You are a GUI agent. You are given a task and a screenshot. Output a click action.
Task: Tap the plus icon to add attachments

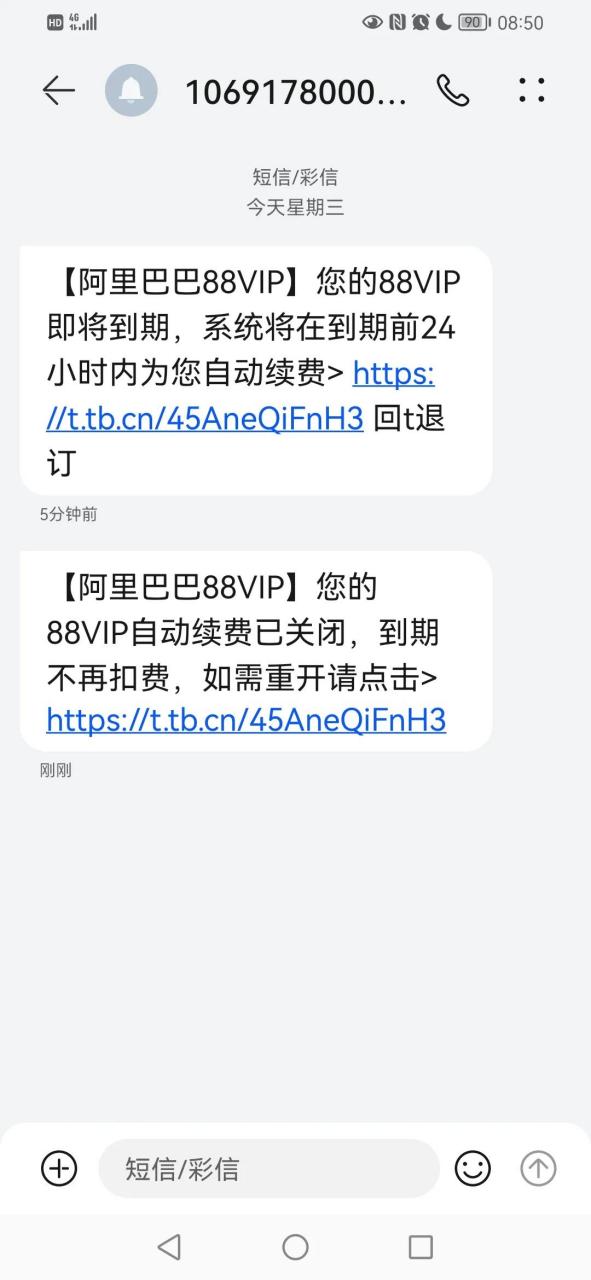pyautogui.click(x=59, y=1168)
